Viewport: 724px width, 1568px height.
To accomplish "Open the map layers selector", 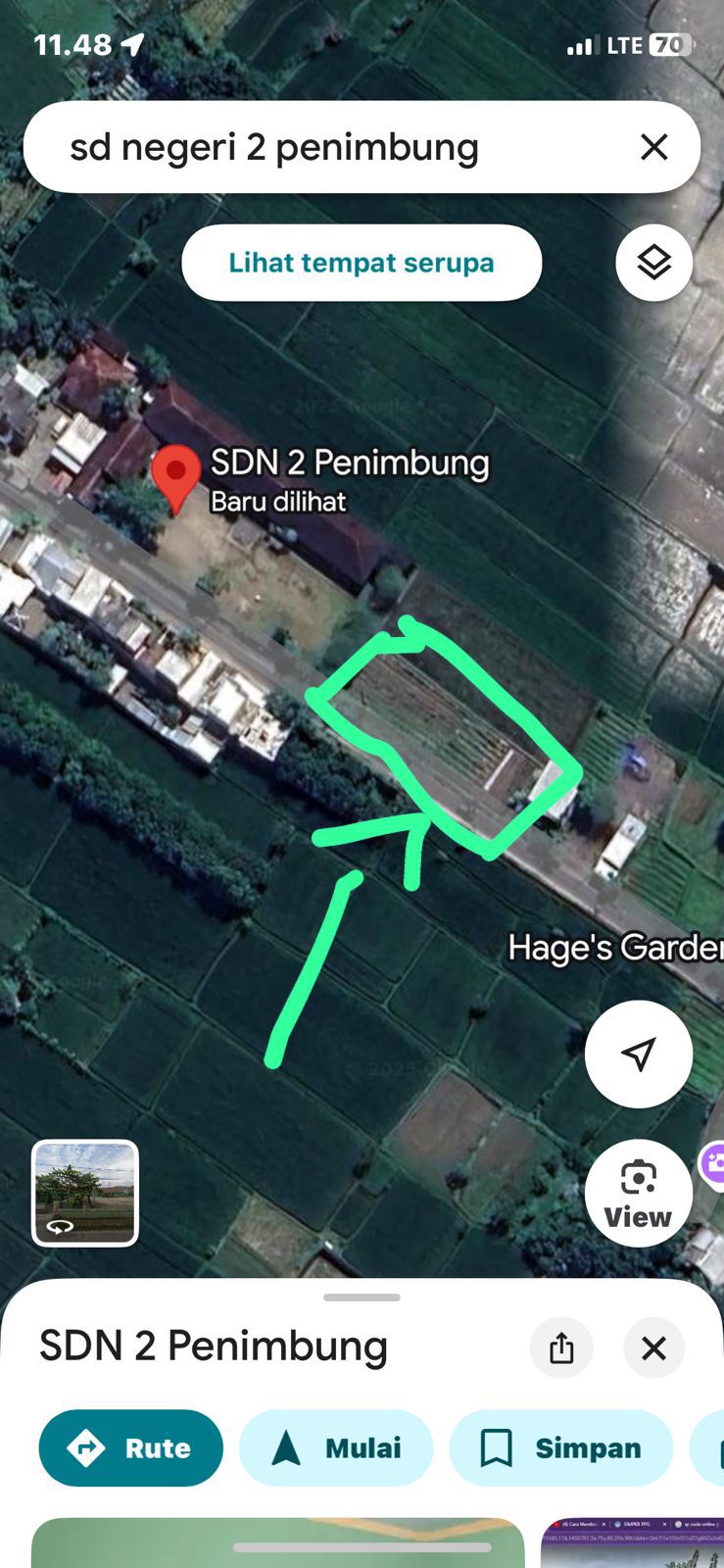I will click(653, 263).
